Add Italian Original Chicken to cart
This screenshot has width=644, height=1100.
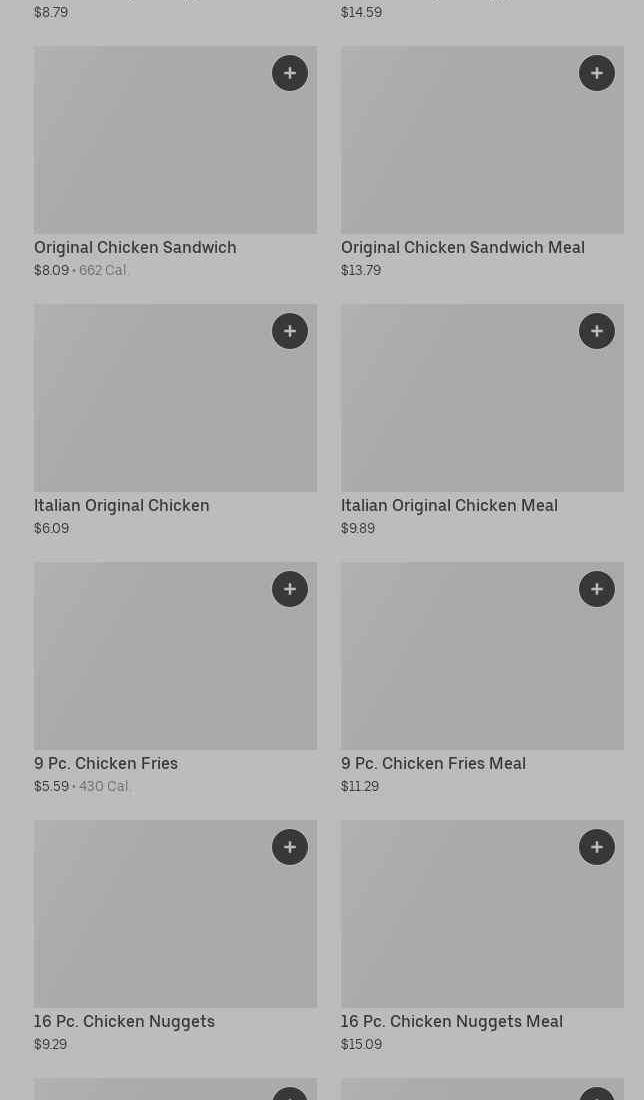[290, 331]
